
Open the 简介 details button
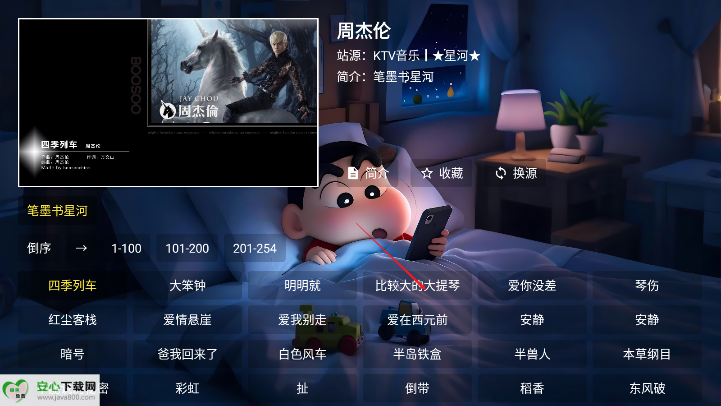point(367,173)
